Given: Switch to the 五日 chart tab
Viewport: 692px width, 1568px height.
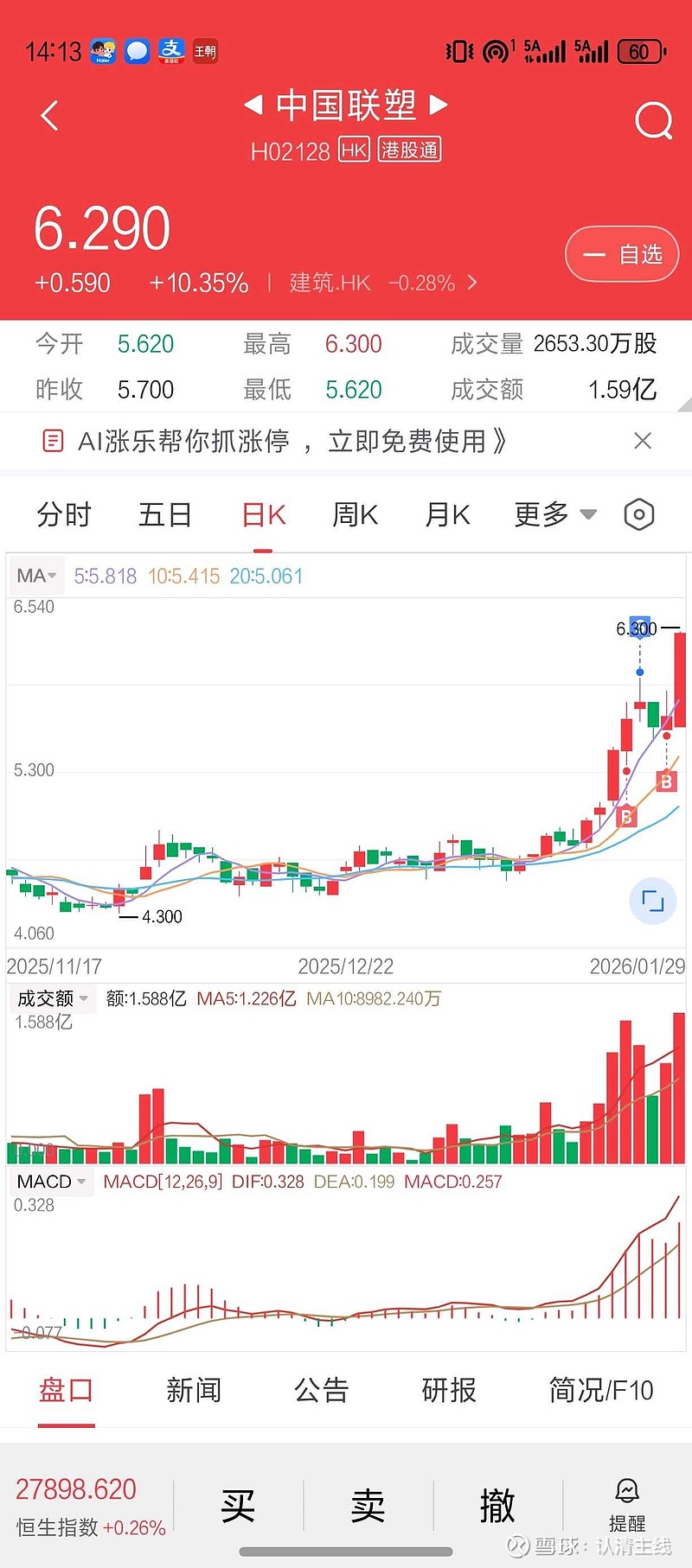Looking at the screenshot, I should [x=164, y=515].
